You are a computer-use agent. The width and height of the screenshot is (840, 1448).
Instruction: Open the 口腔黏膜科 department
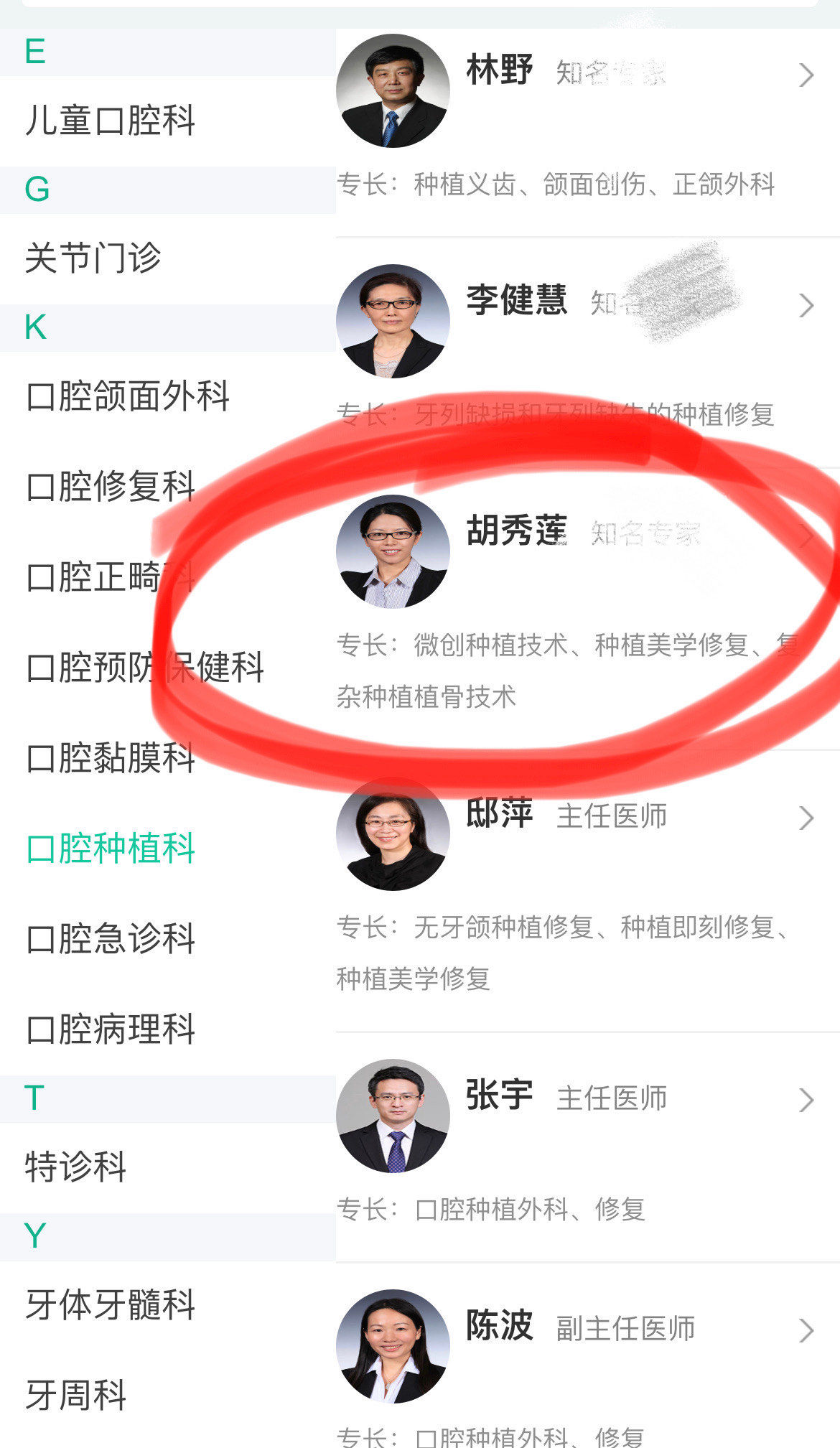(110, 758)
